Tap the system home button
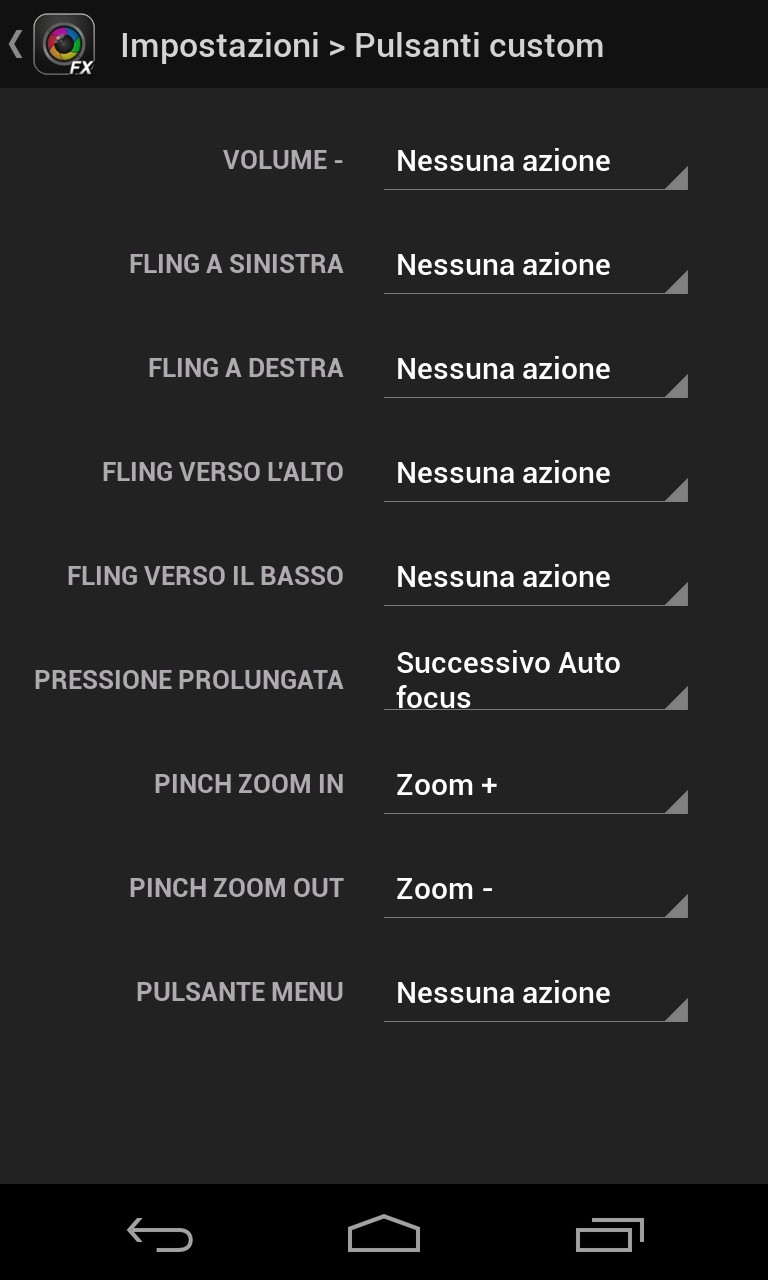Viewport: 768px width, 1280px height. (384, 1234)
